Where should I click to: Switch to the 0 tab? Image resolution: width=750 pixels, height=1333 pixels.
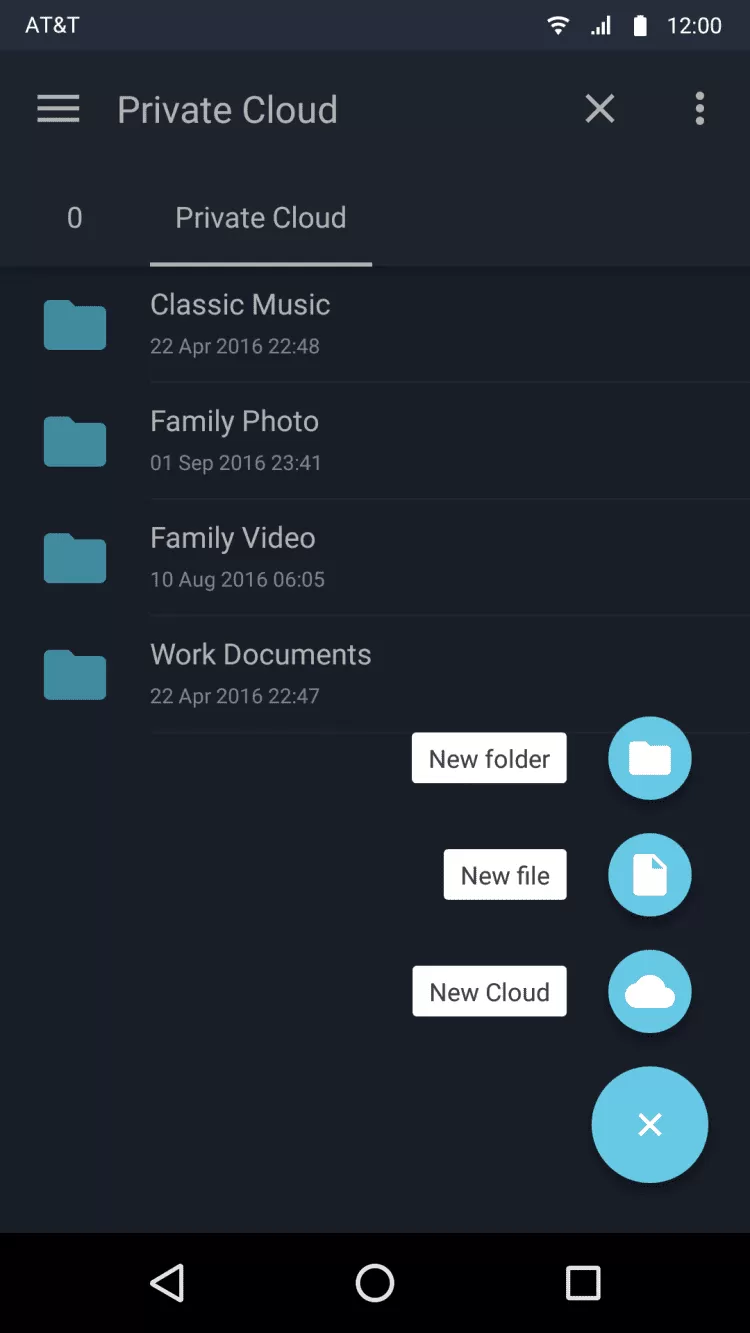pyautogui.click(x=74, y=218)
